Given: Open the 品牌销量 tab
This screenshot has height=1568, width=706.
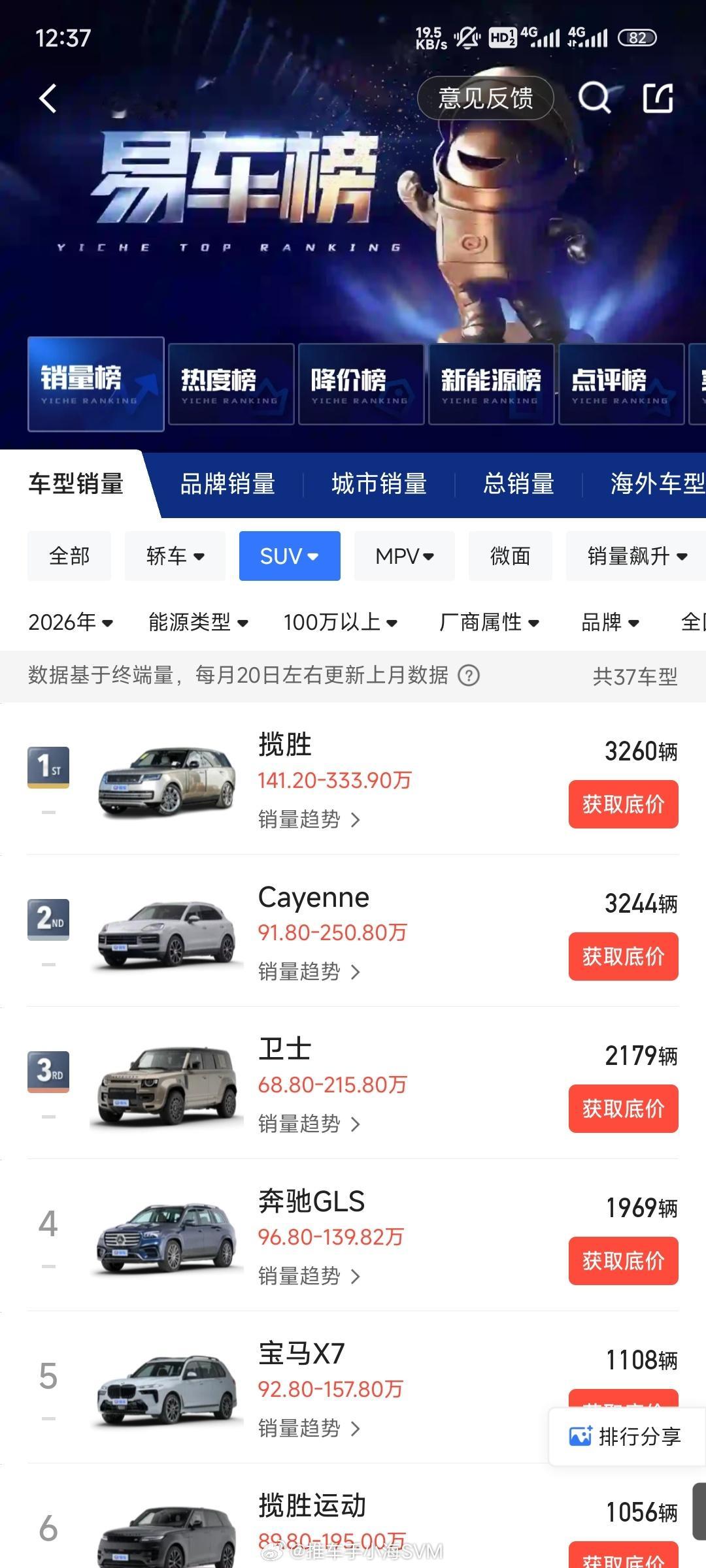Looking at the screenshot, I should [227, 483].
